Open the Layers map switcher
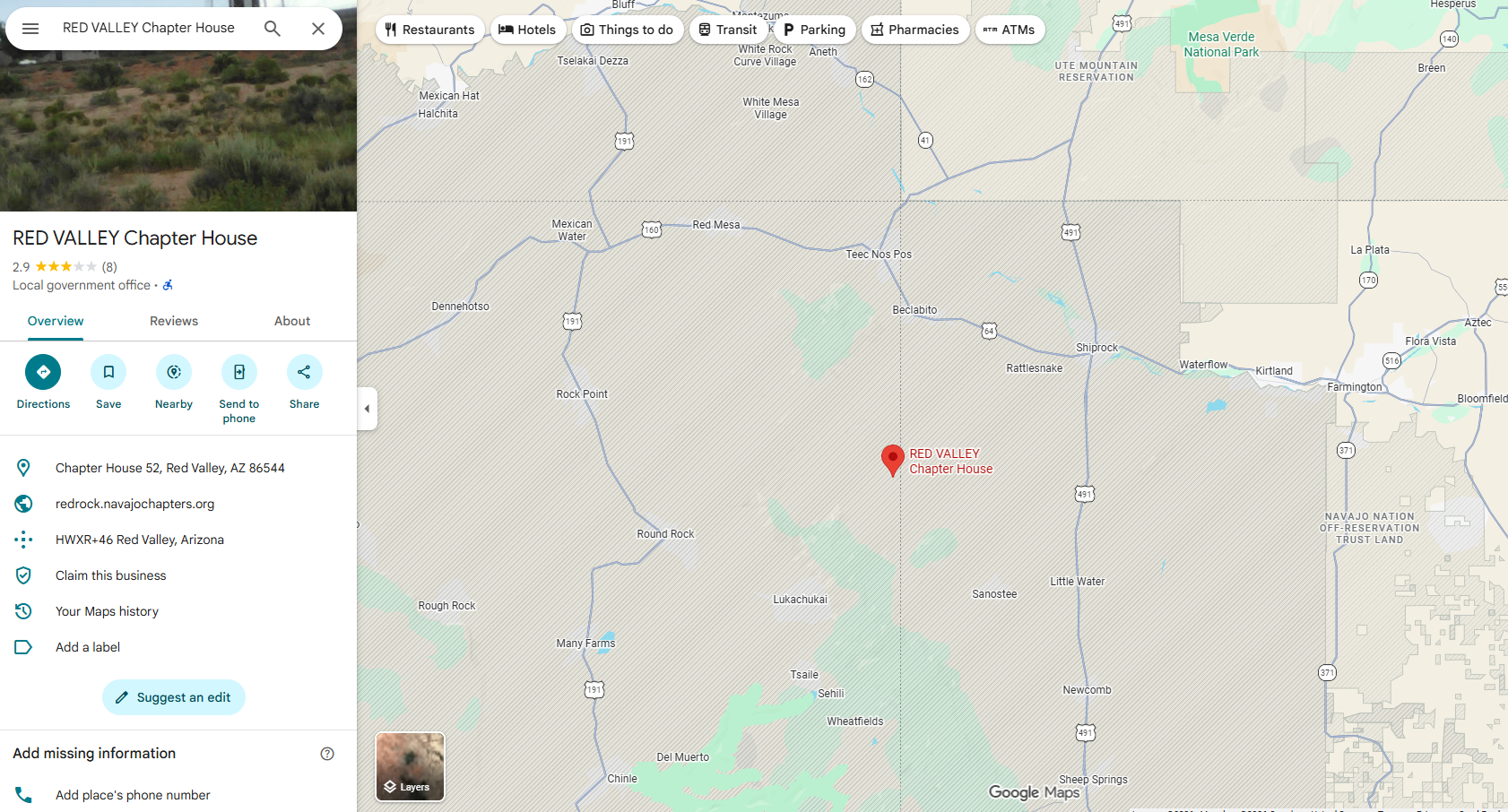 [x=410, y=767]
